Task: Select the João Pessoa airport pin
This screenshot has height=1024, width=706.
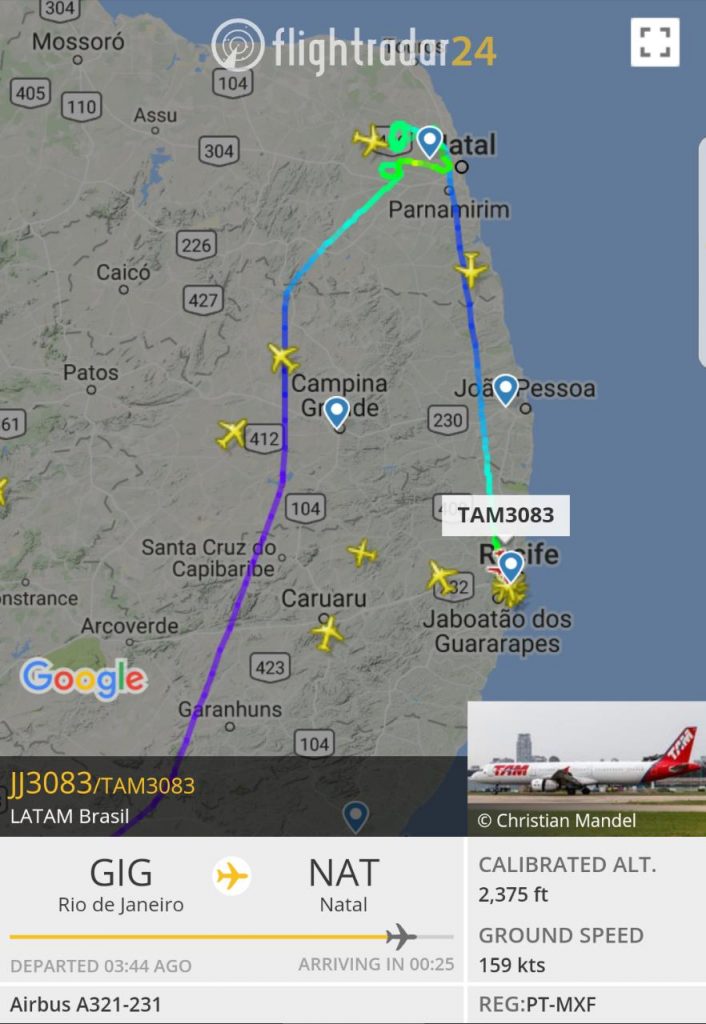Action: click(506, 388)
